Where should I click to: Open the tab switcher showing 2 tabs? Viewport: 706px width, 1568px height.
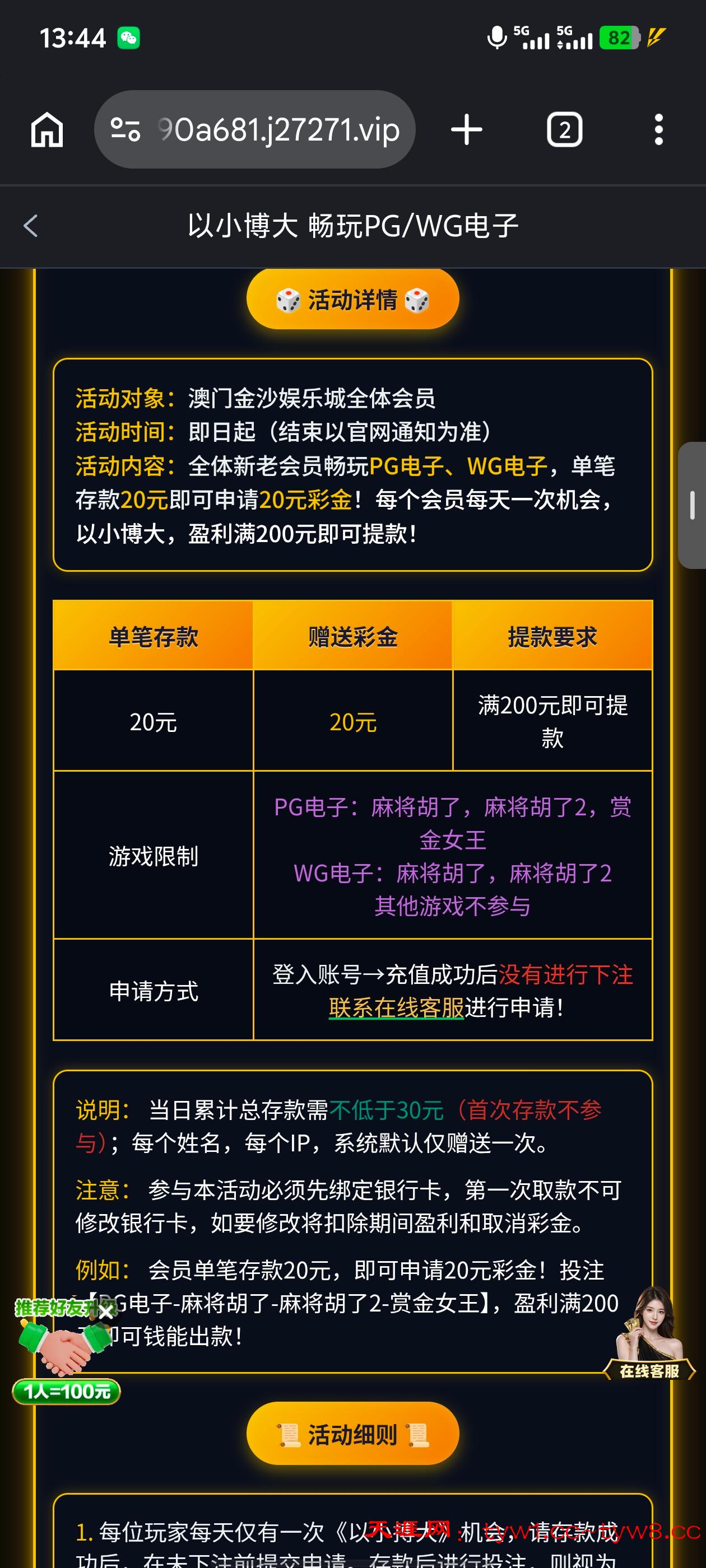[x=564, y=130]
